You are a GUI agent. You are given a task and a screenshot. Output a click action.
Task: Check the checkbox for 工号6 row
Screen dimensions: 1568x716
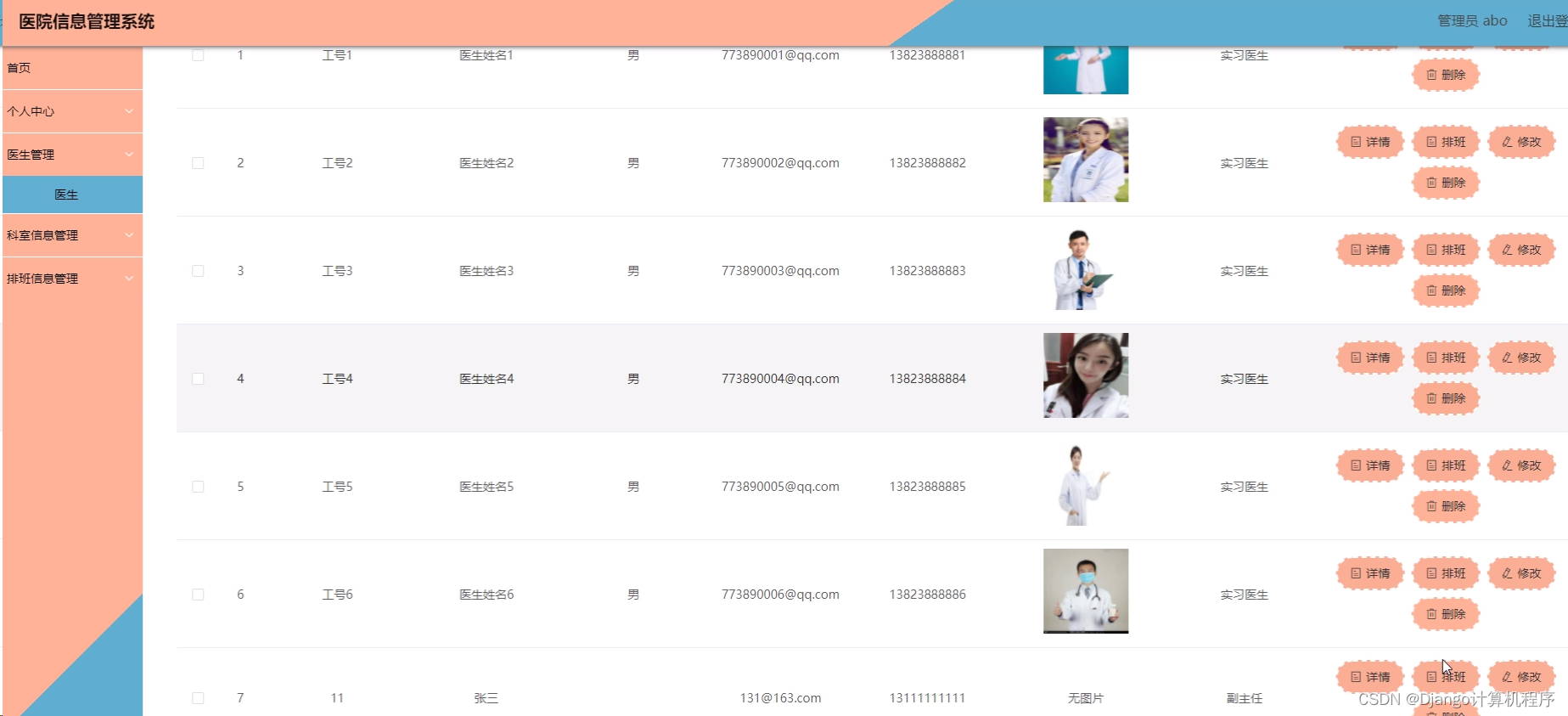[x=198, y=595]
